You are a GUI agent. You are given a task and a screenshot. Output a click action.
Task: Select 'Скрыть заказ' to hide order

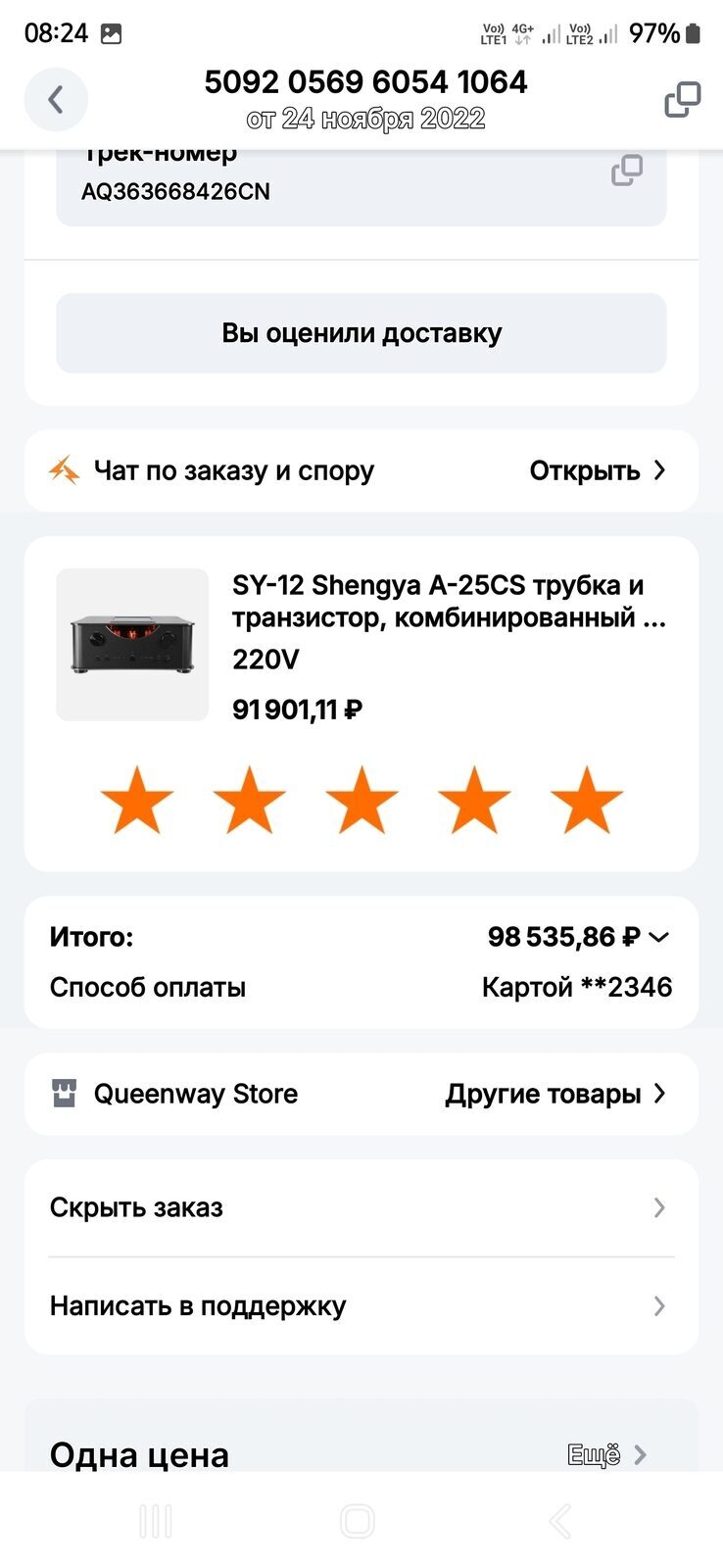pos(361,1207)
